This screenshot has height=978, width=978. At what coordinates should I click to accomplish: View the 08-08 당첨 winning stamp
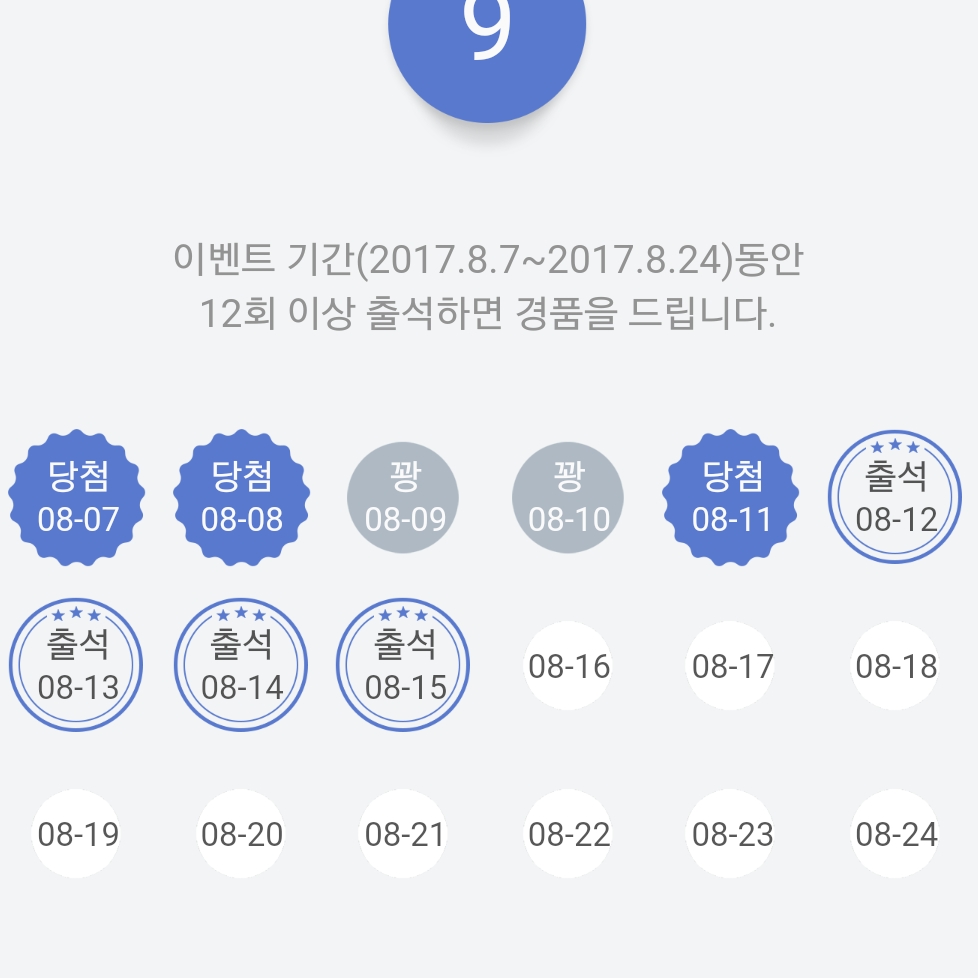coord(241,498)
